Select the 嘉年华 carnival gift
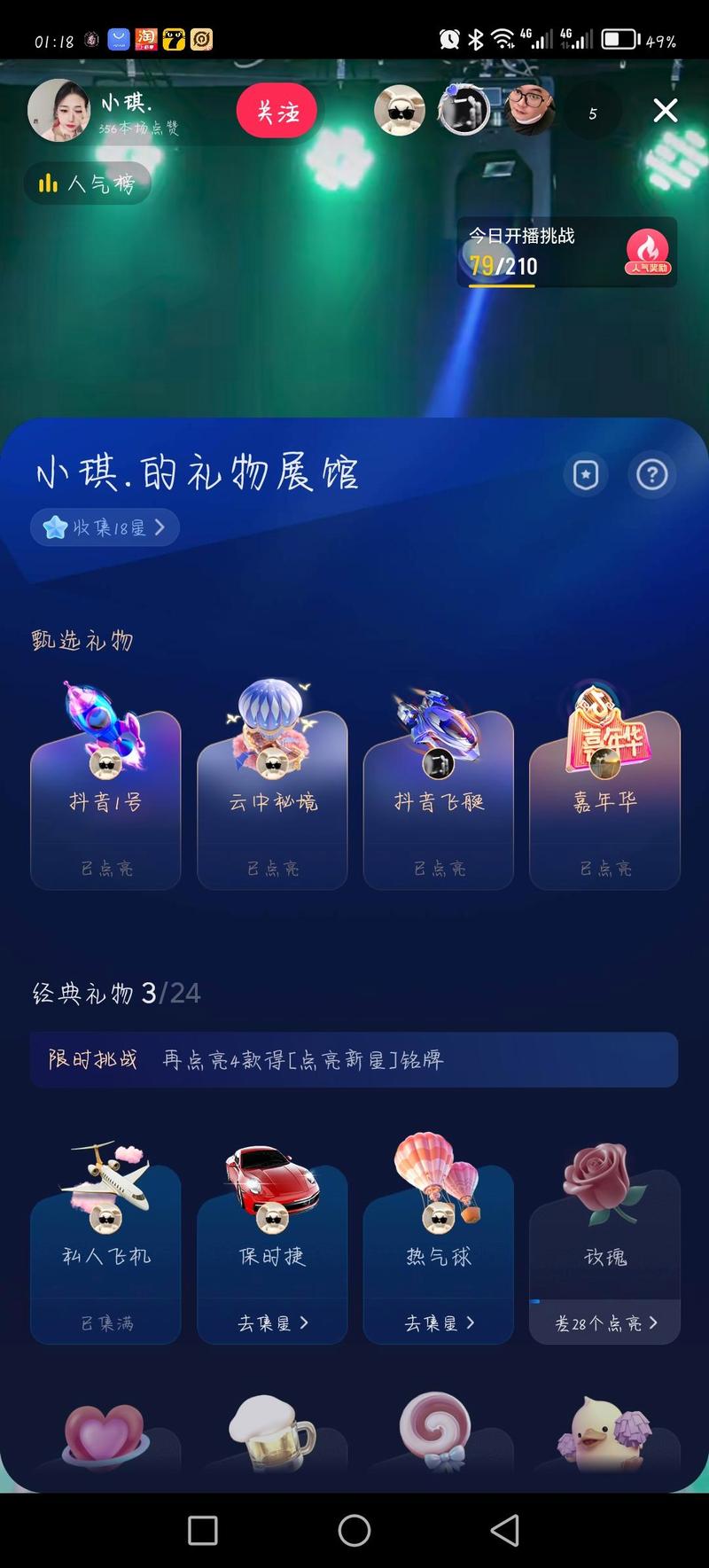 tap(604, 780)
